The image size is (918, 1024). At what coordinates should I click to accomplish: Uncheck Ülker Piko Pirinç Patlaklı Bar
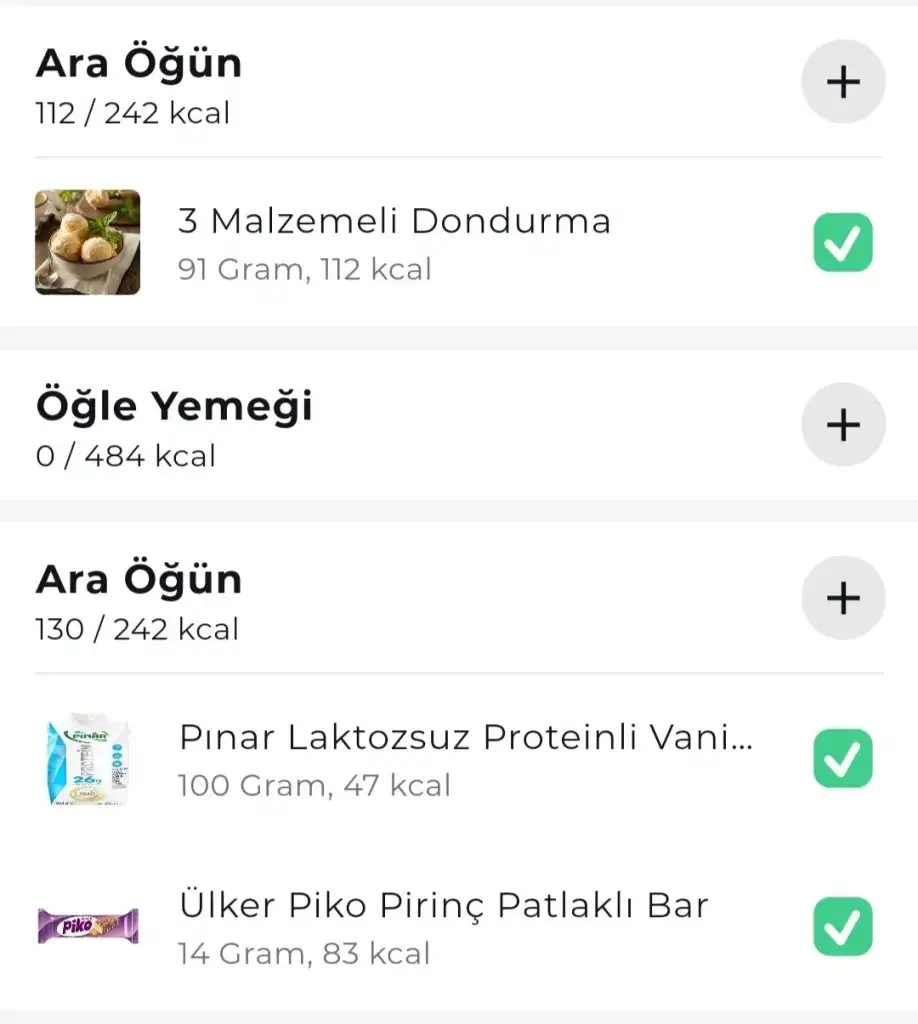842,926
